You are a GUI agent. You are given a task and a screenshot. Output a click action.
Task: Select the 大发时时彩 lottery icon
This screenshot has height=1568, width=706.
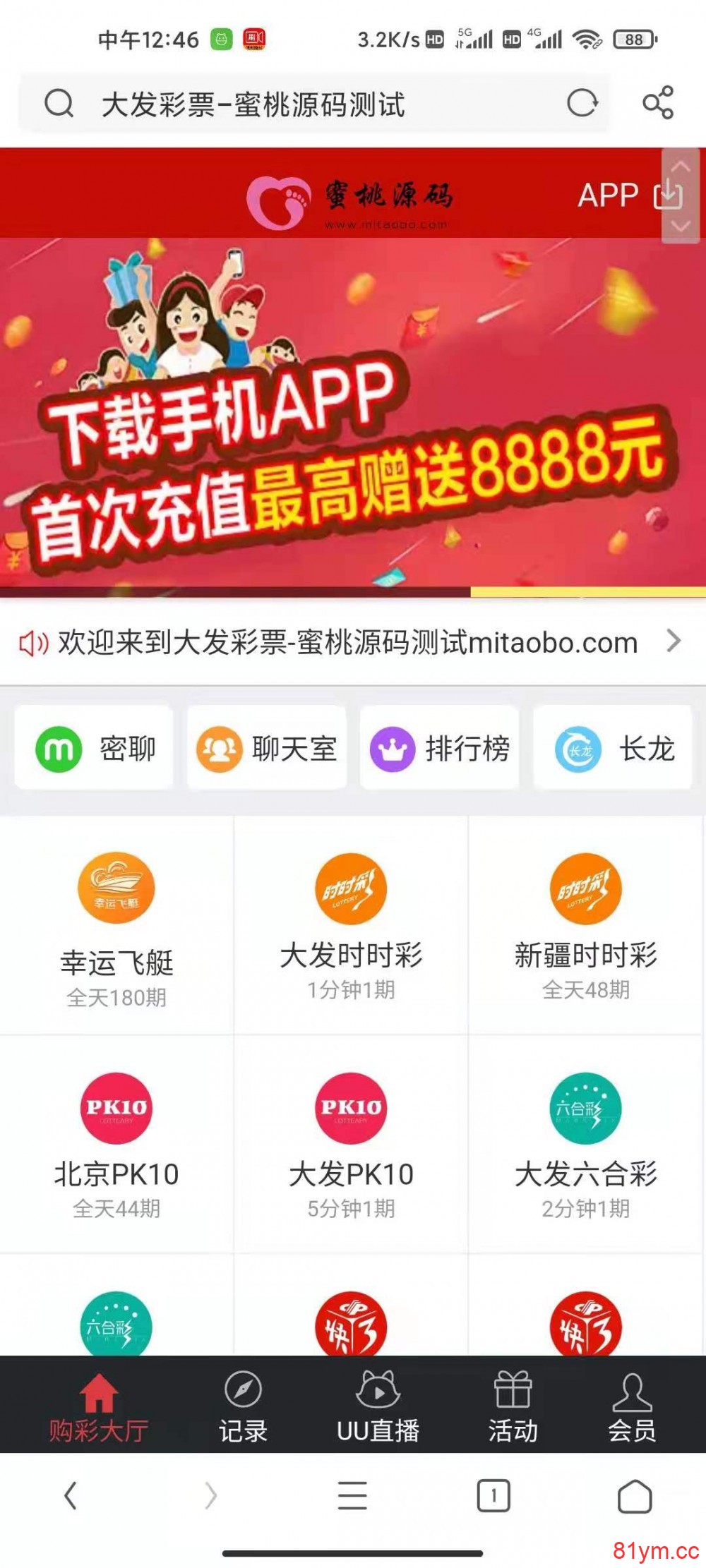351,888
